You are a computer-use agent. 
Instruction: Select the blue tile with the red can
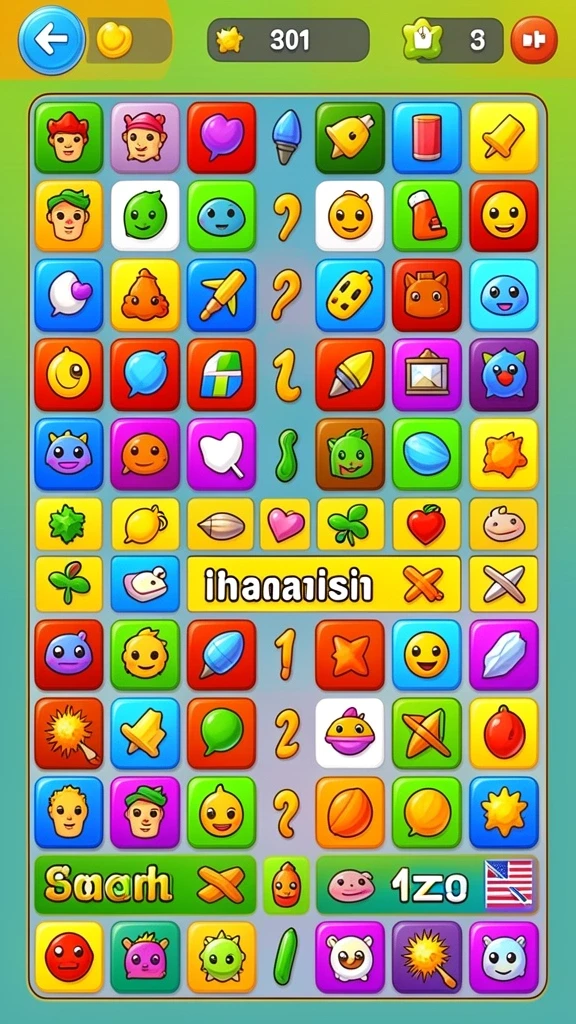(x=427, y=137)
